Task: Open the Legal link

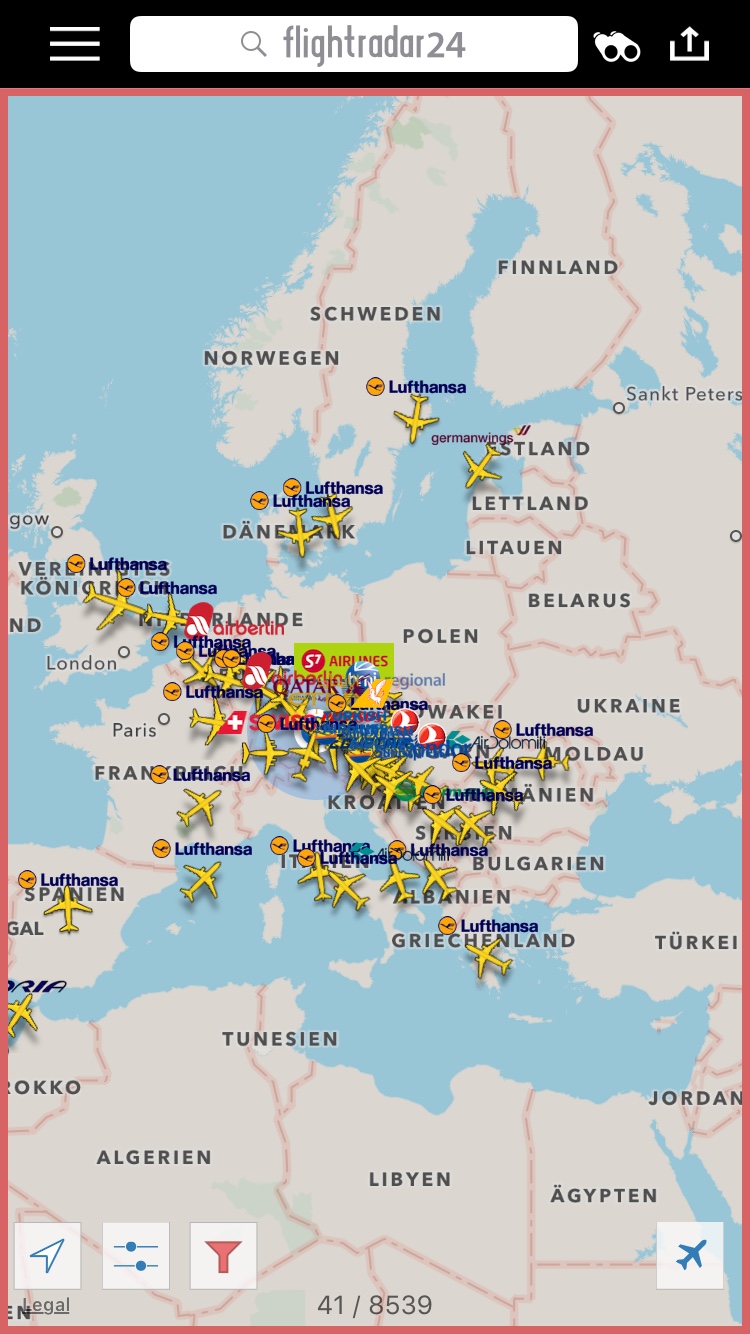Action: point(46,1305)
